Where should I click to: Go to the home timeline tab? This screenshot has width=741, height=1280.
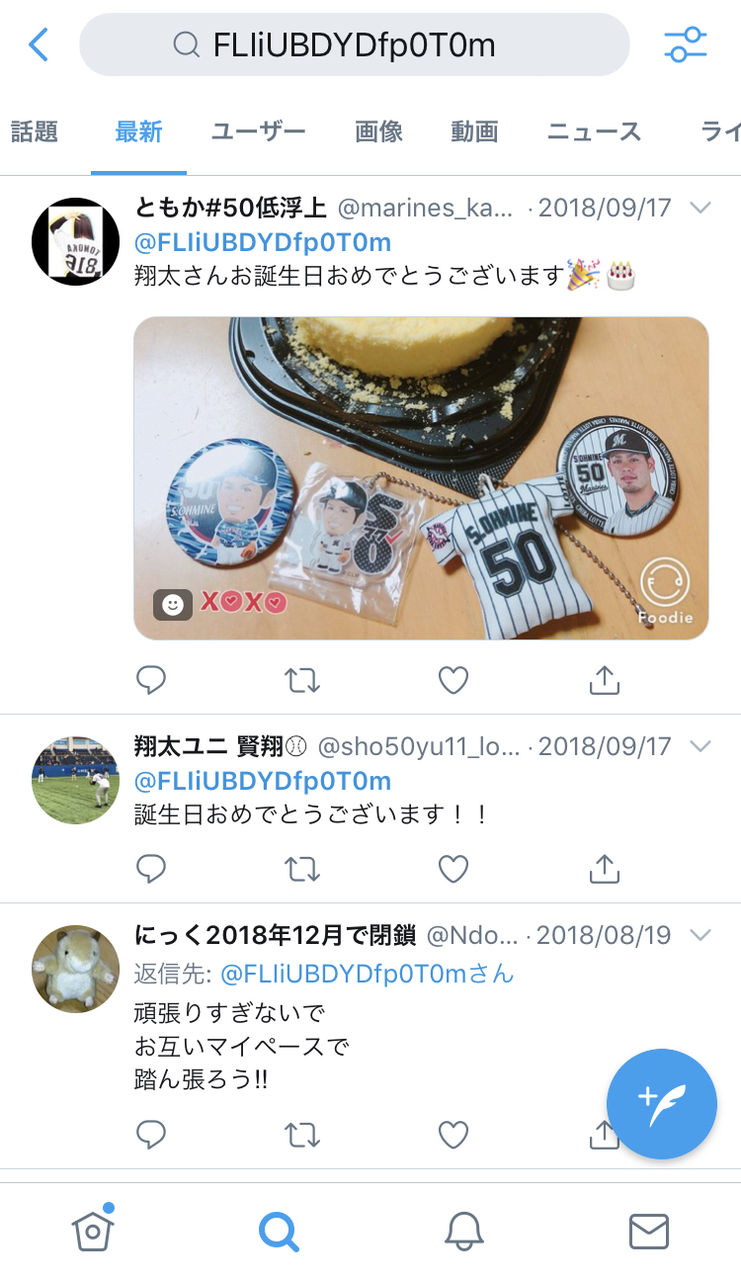click(93, 1231)
